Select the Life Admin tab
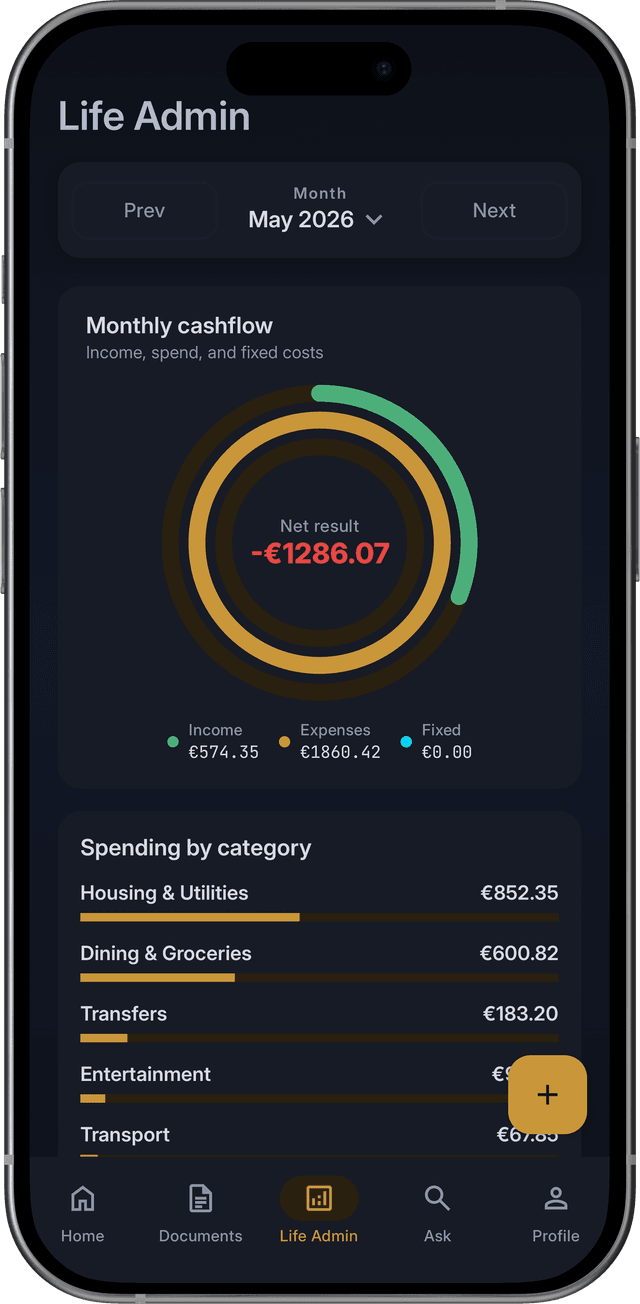640x1304 pixels. [319, 1214]
